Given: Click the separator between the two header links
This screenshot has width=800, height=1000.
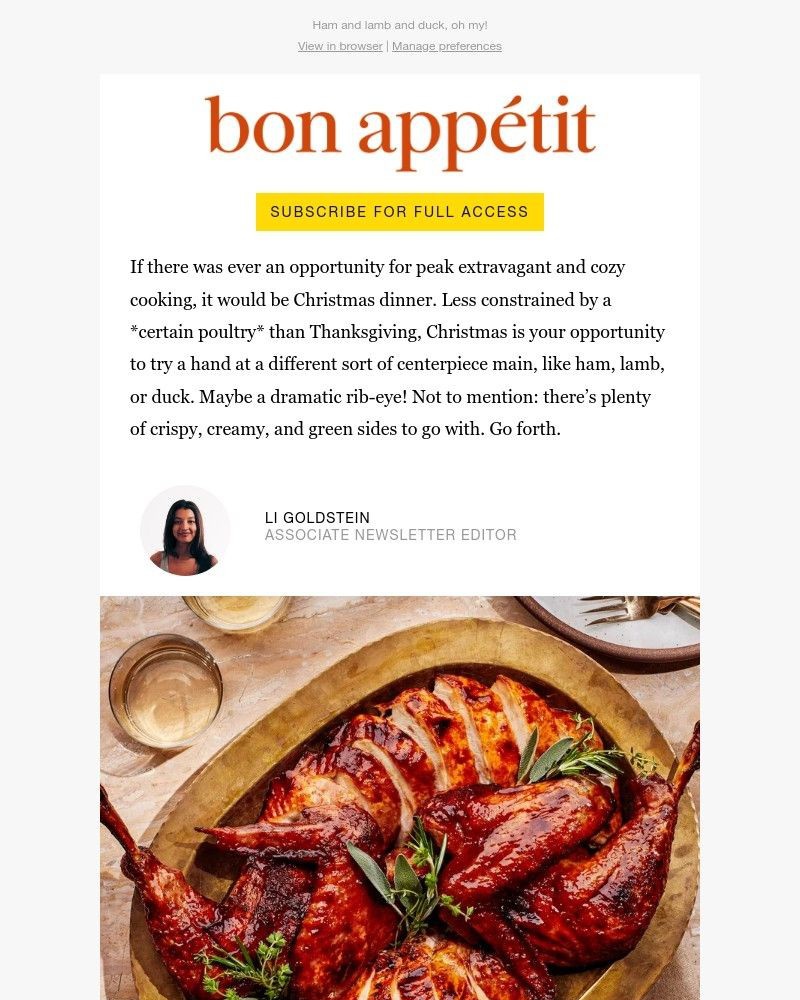Looking at the screenshot, I should (387, 46).
